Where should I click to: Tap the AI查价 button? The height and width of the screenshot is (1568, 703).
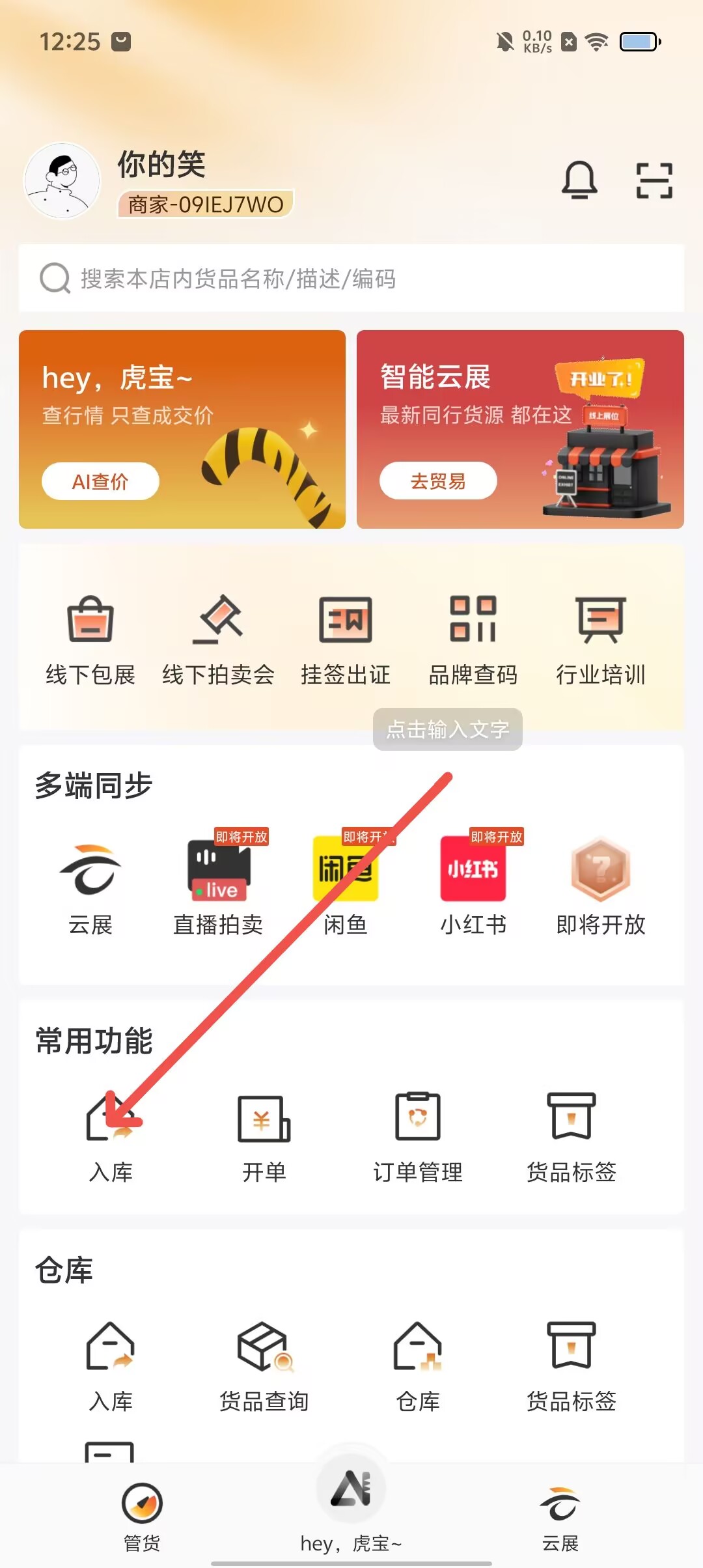(100, 481)
